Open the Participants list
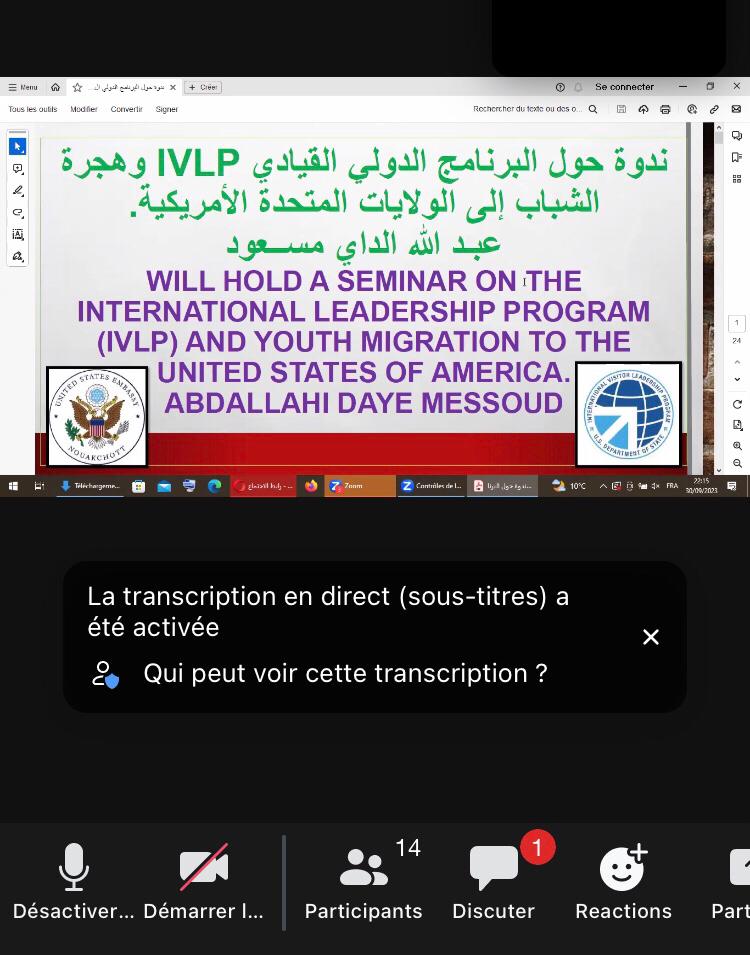Image resolution: width=750 pixels, height=955 pixels. point(364,881)
